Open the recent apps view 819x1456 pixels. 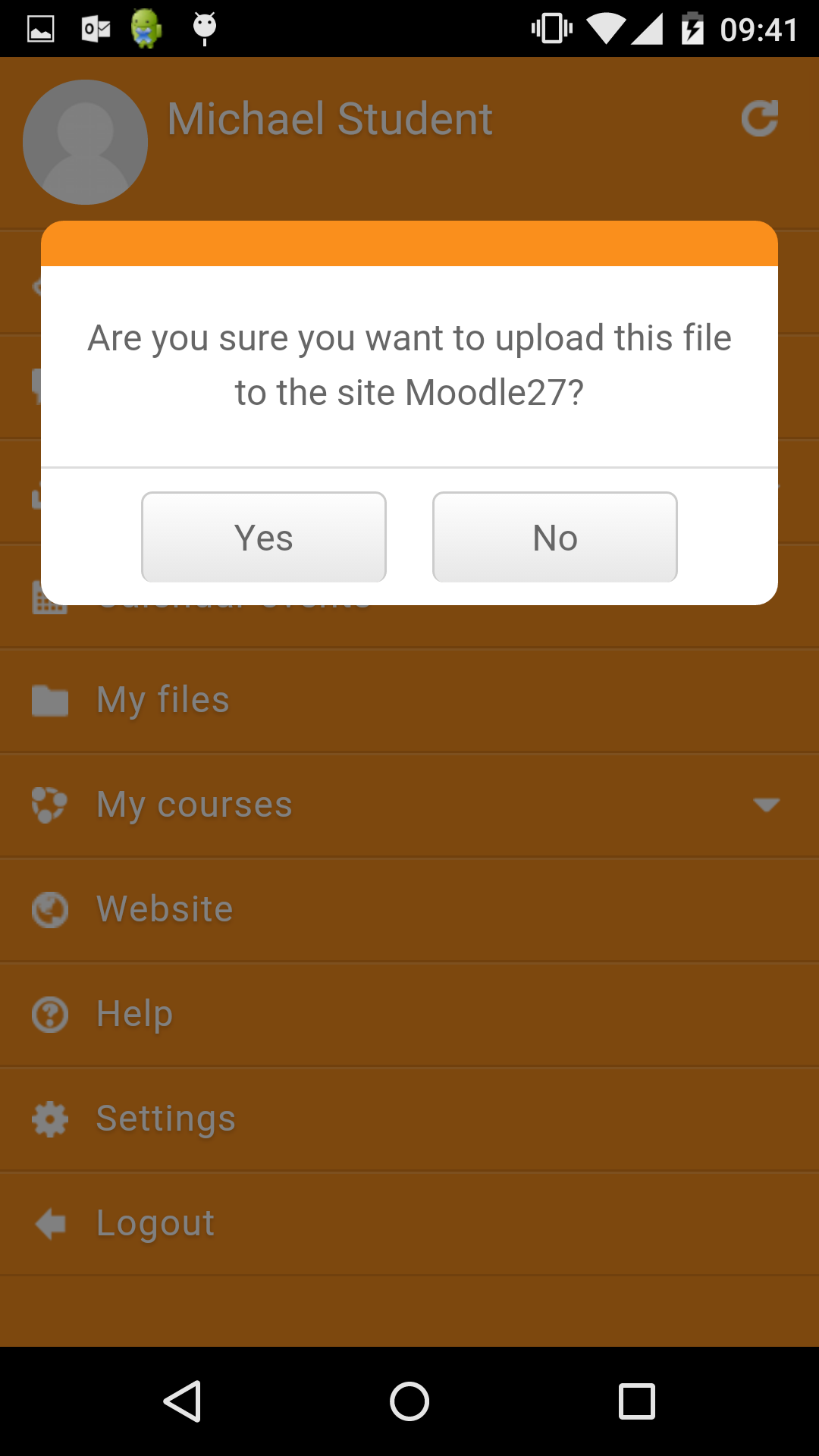pyautogui.click(x=637, y=1401)
